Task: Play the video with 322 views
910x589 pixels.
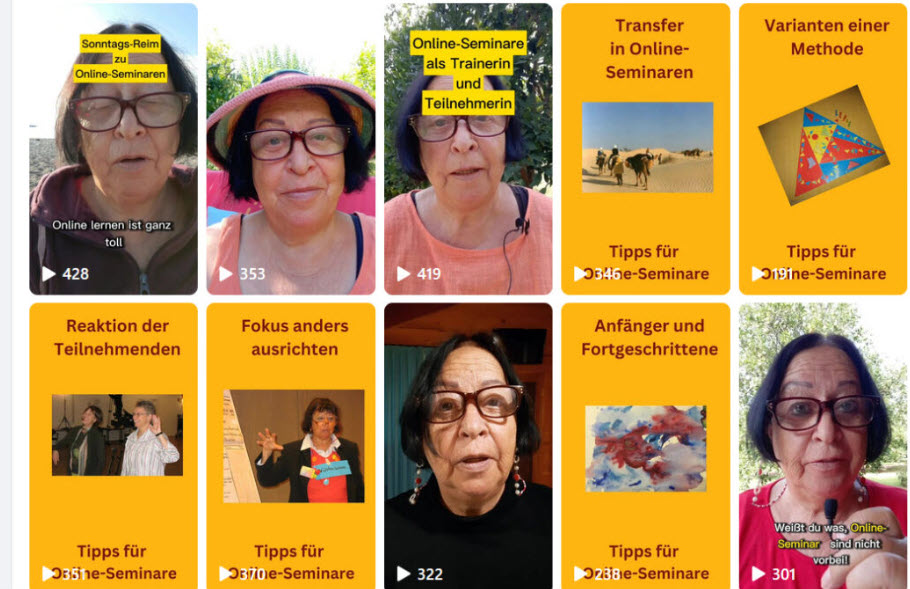Action: tap(468, 445)
